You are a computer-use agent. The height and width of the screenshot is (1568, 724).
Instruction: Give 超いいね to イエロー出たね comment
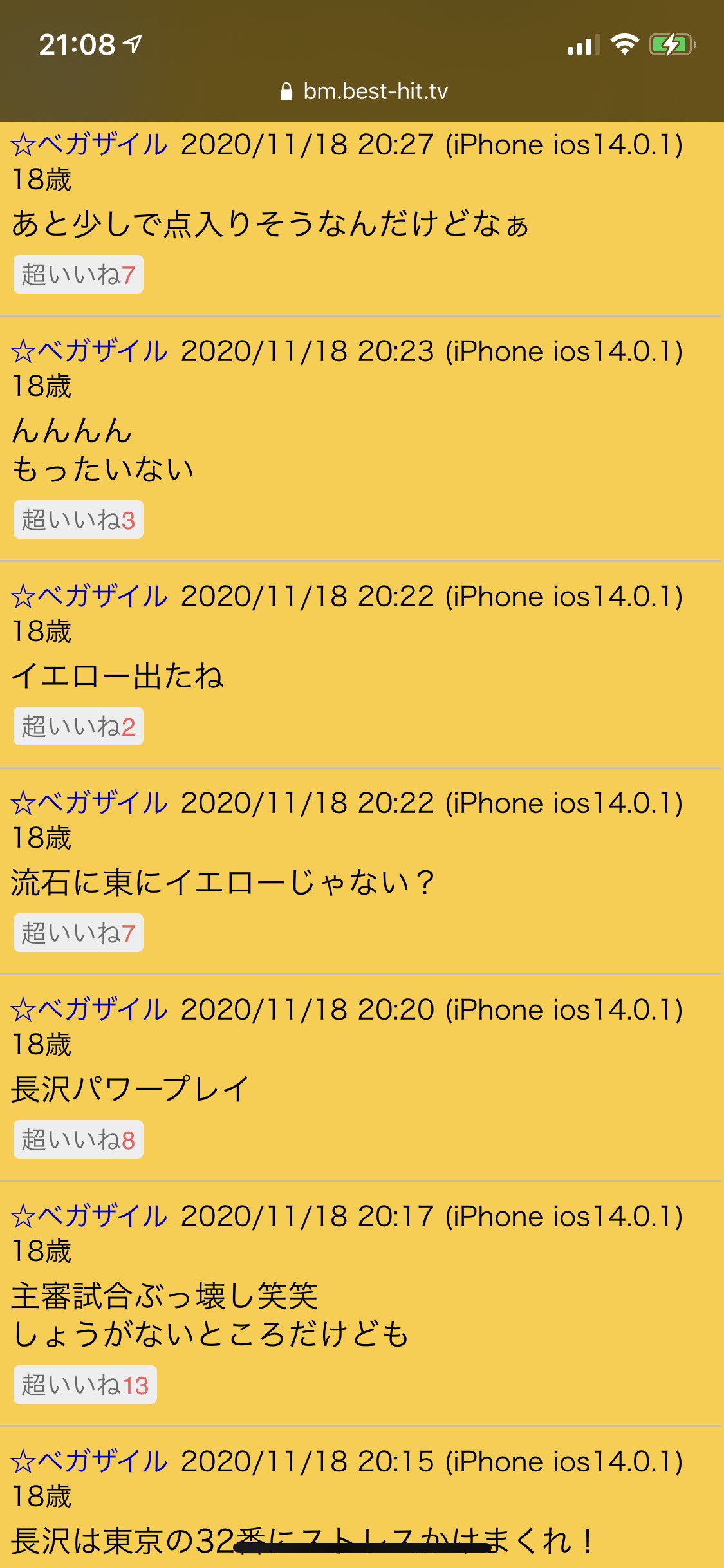[78, 727]
